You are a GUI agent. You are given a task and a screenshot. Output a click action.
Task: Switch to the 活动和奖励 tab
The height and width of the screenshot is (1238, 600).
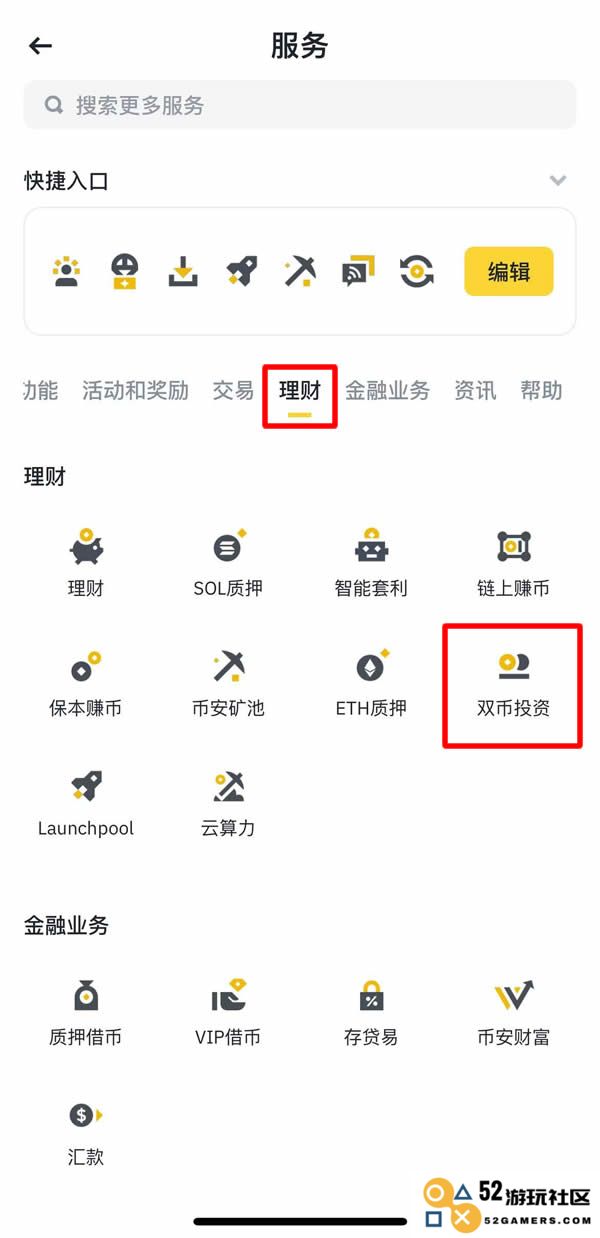(135, 391)
